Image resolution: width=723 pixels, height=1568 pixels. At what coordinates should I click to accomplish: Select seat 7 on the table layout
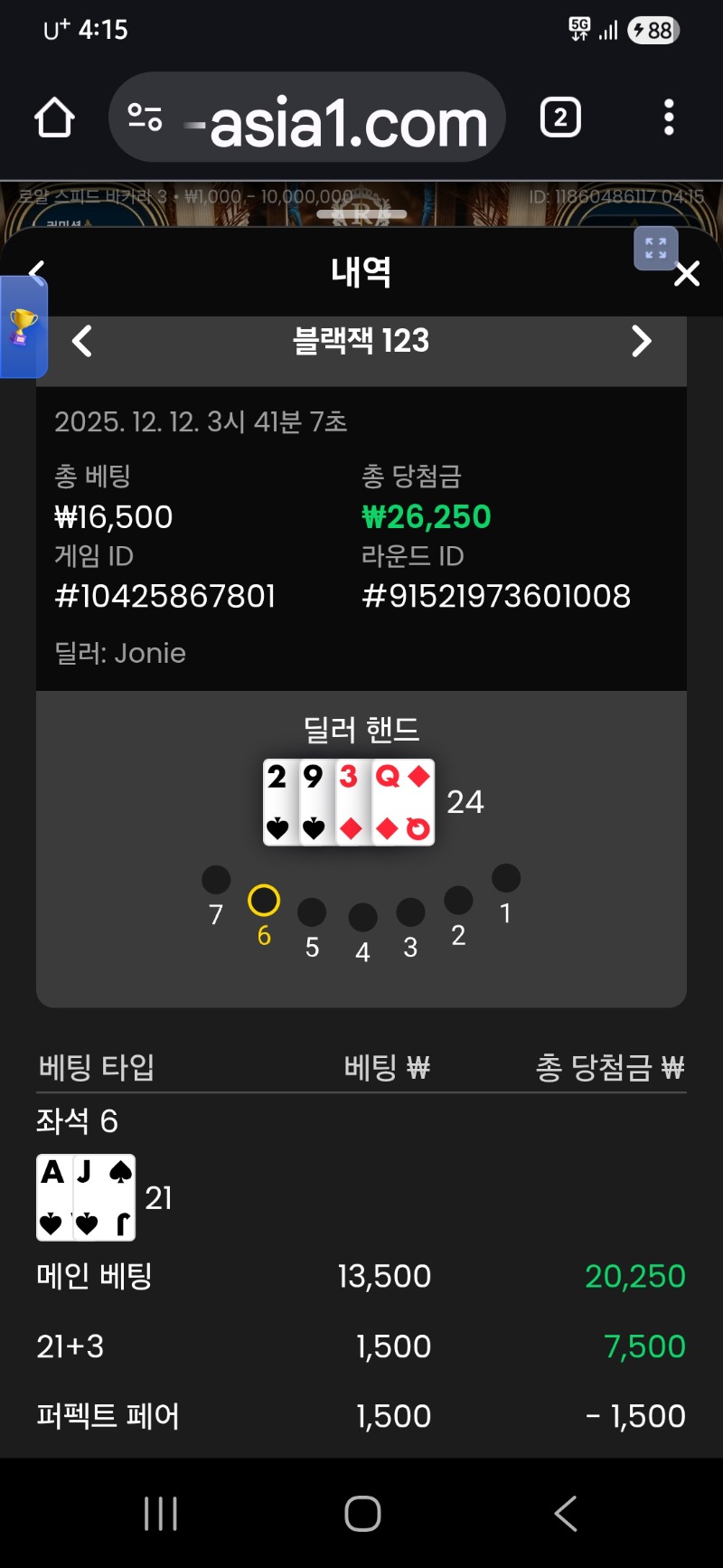tap(215, 879)
